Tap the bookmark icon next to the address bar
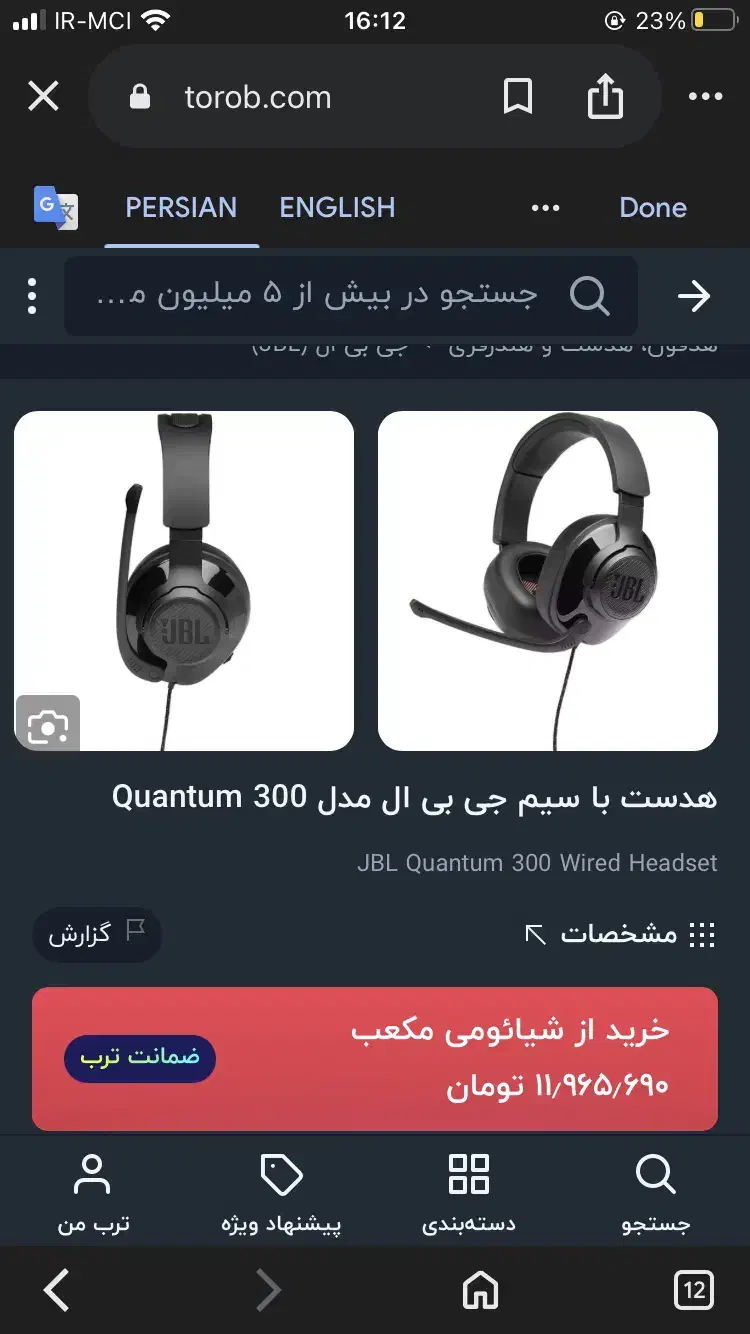The width and height of the screenshot is (750, 1334). (519, 96)
